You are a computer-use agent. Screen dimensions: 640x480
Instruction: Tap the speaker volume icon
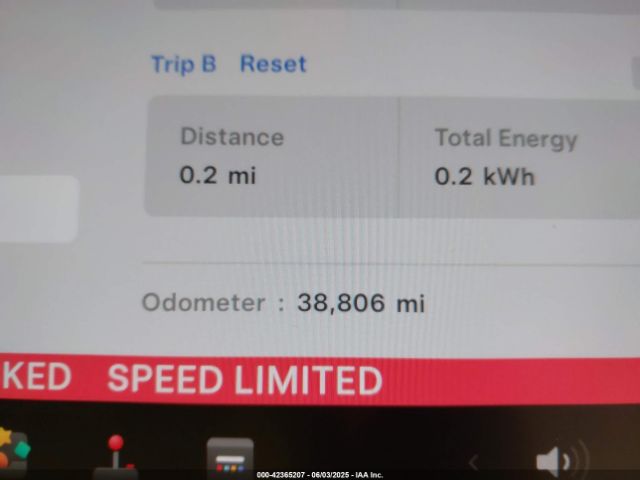[553, 462]
